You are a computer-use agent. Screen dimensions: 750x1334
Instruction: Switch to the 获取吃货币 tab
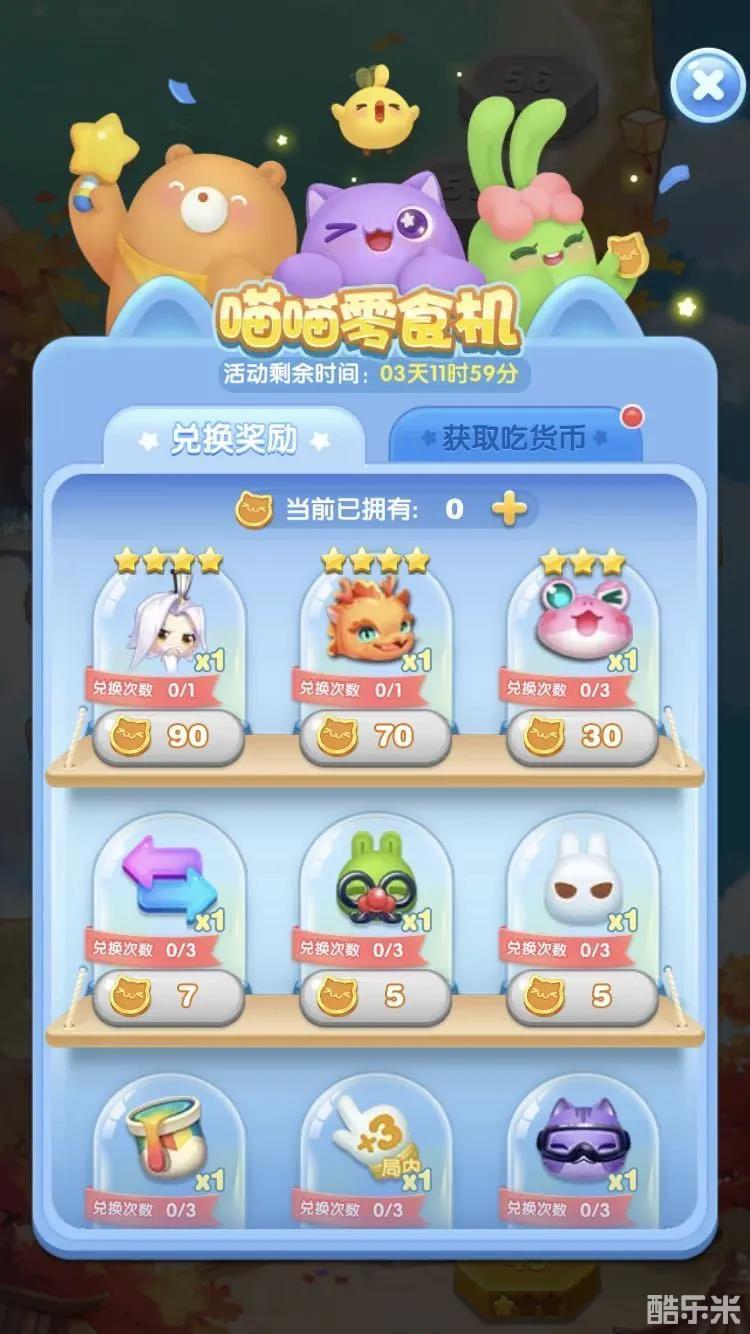click(514, 438)
